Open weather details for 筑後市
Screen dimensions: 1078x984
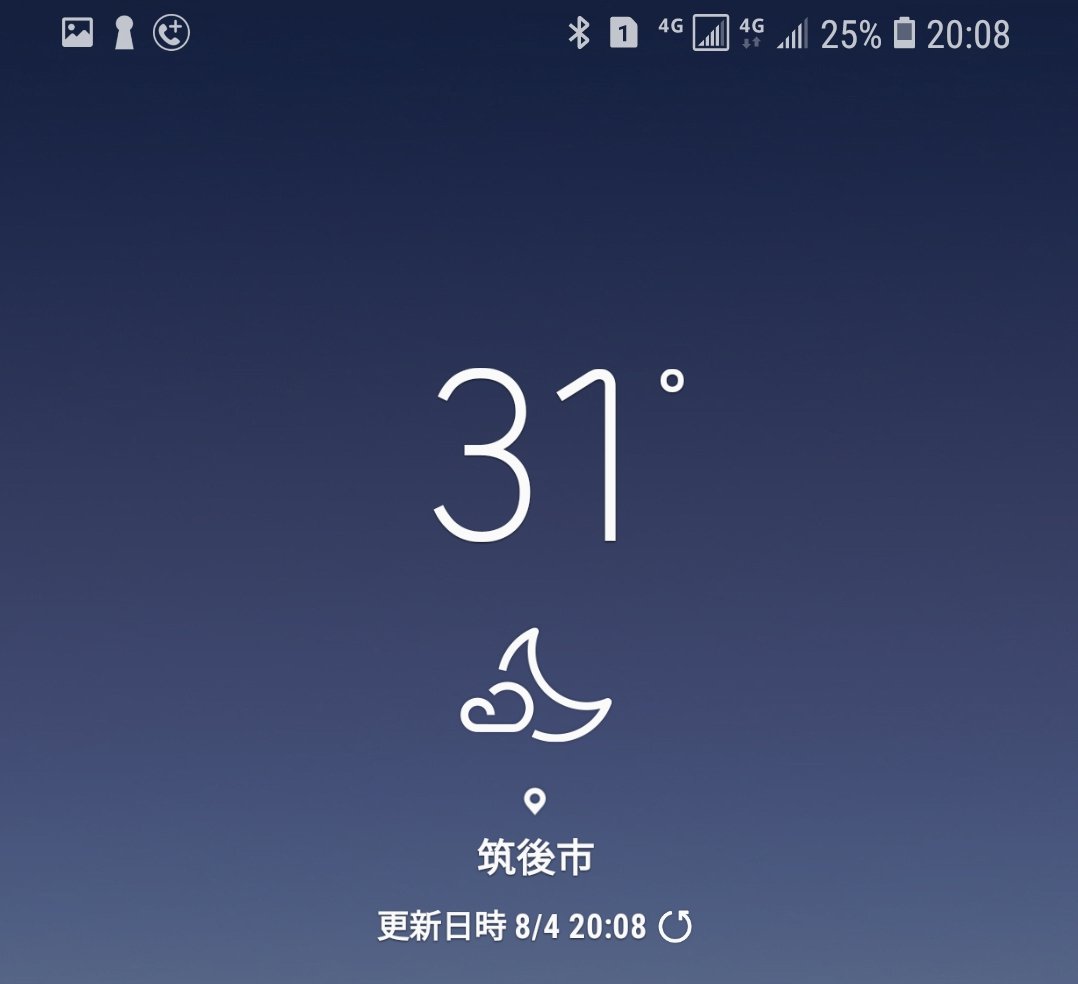point(535,858)
